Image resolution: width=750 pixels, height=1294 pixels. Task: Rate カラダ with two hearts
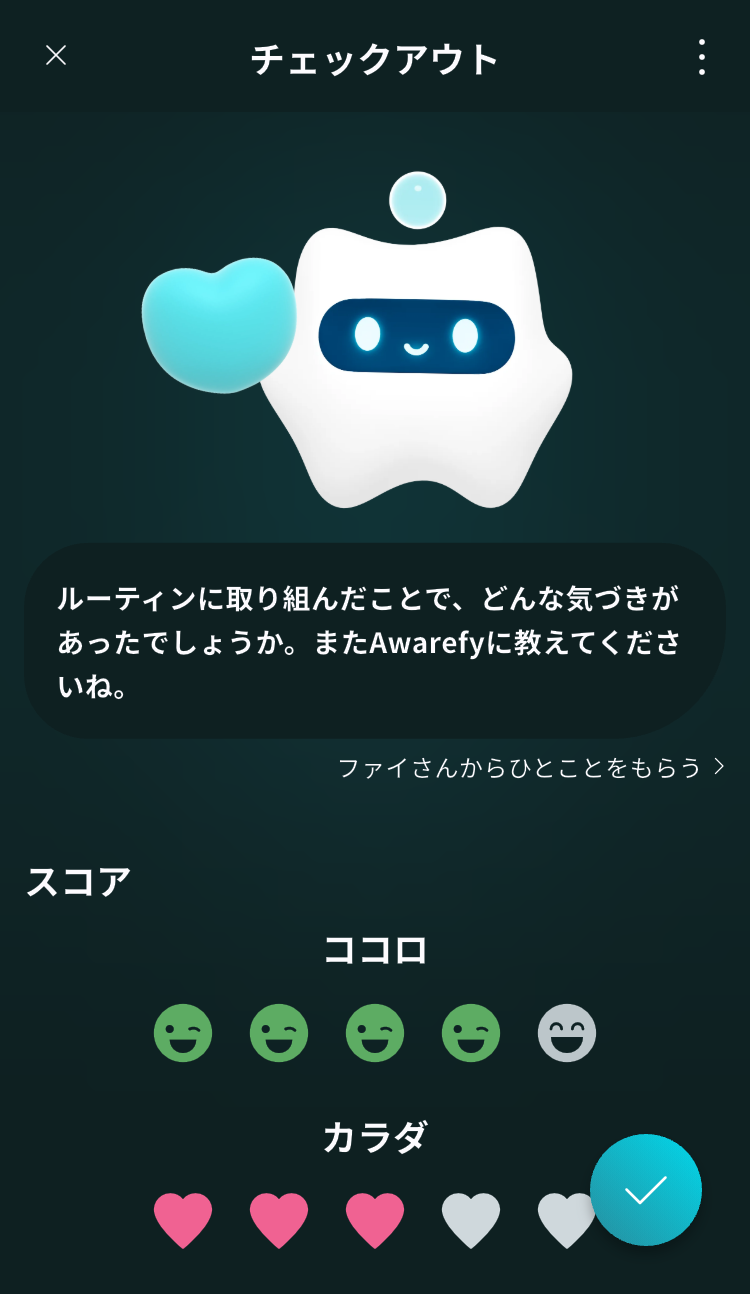pos(279,1220)
